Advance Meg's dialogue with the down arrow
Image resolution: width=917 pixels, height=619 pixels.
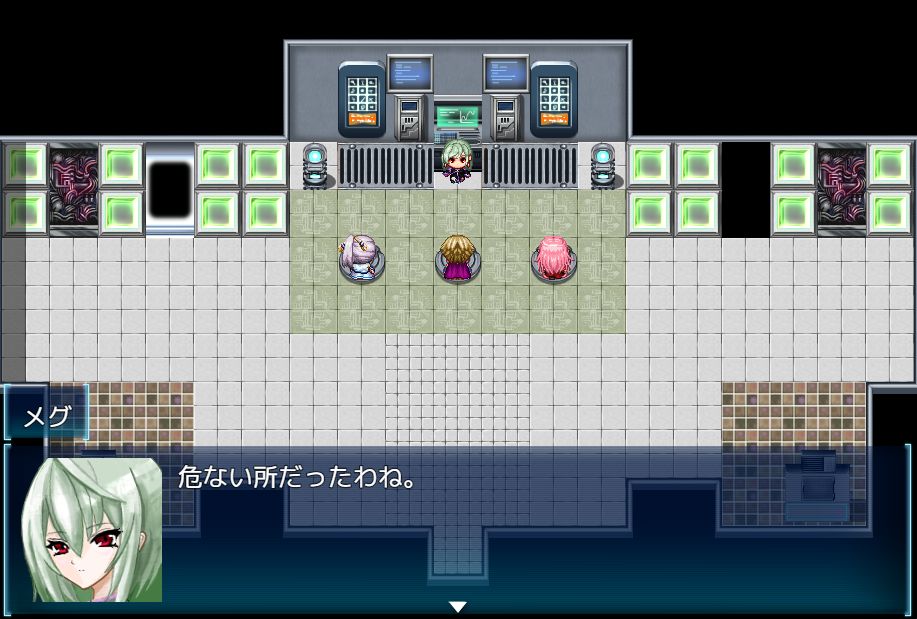pyautogui.click(x=458, y=607)
